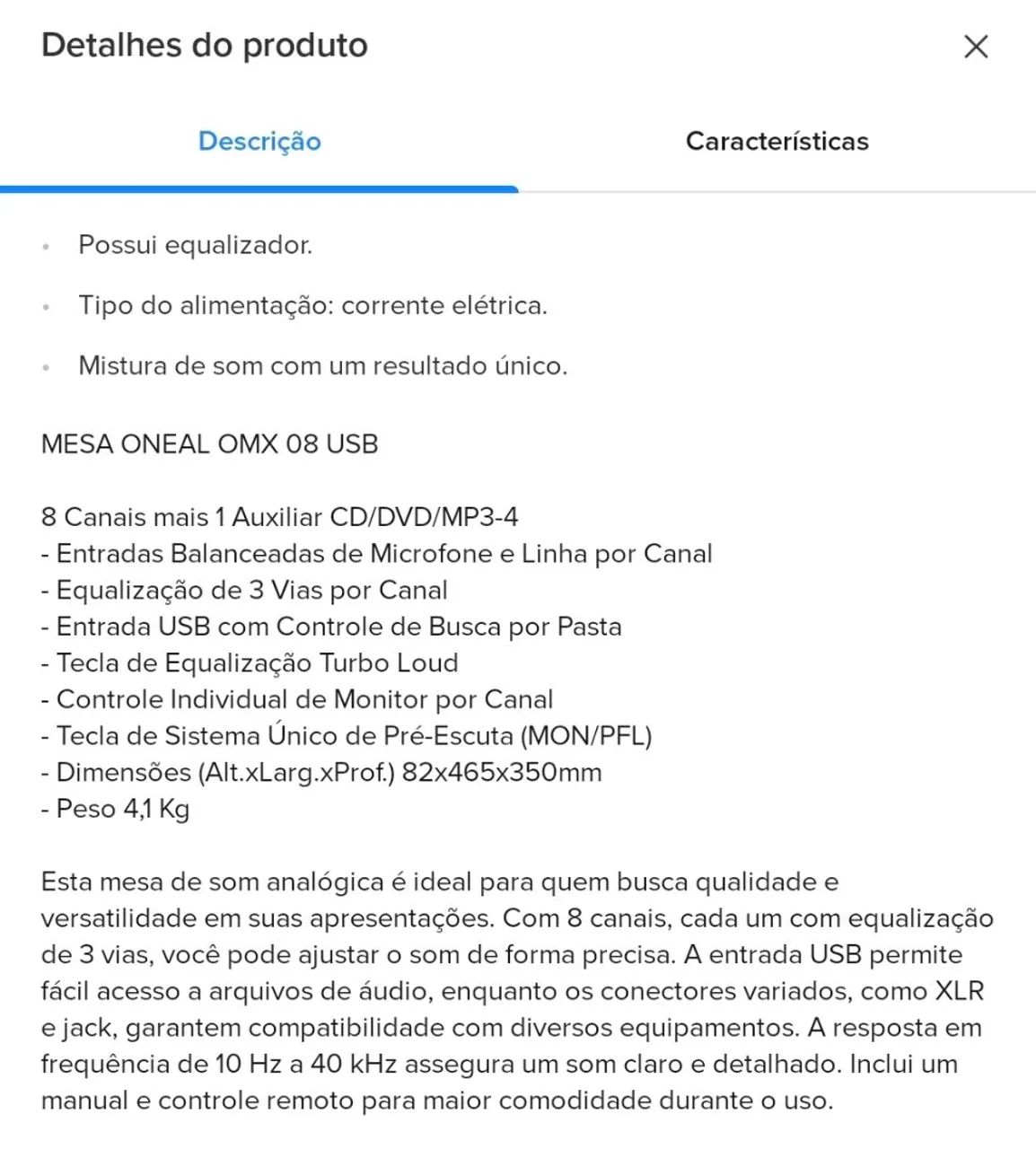
Task: Click the blue tab underline indicator
Action: 259,189
